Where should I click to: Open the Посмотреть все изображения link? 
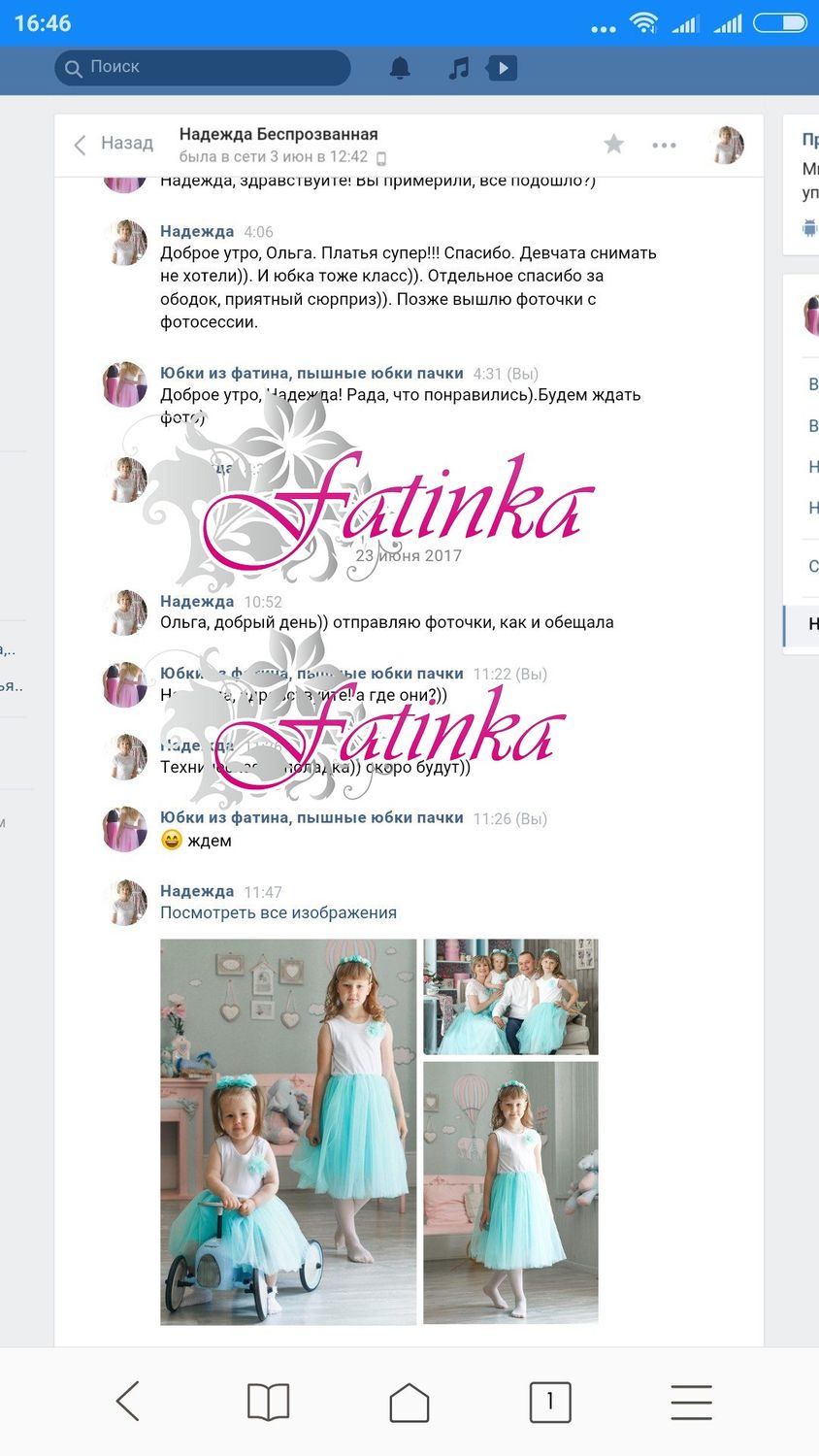click(x=278, y=912)
